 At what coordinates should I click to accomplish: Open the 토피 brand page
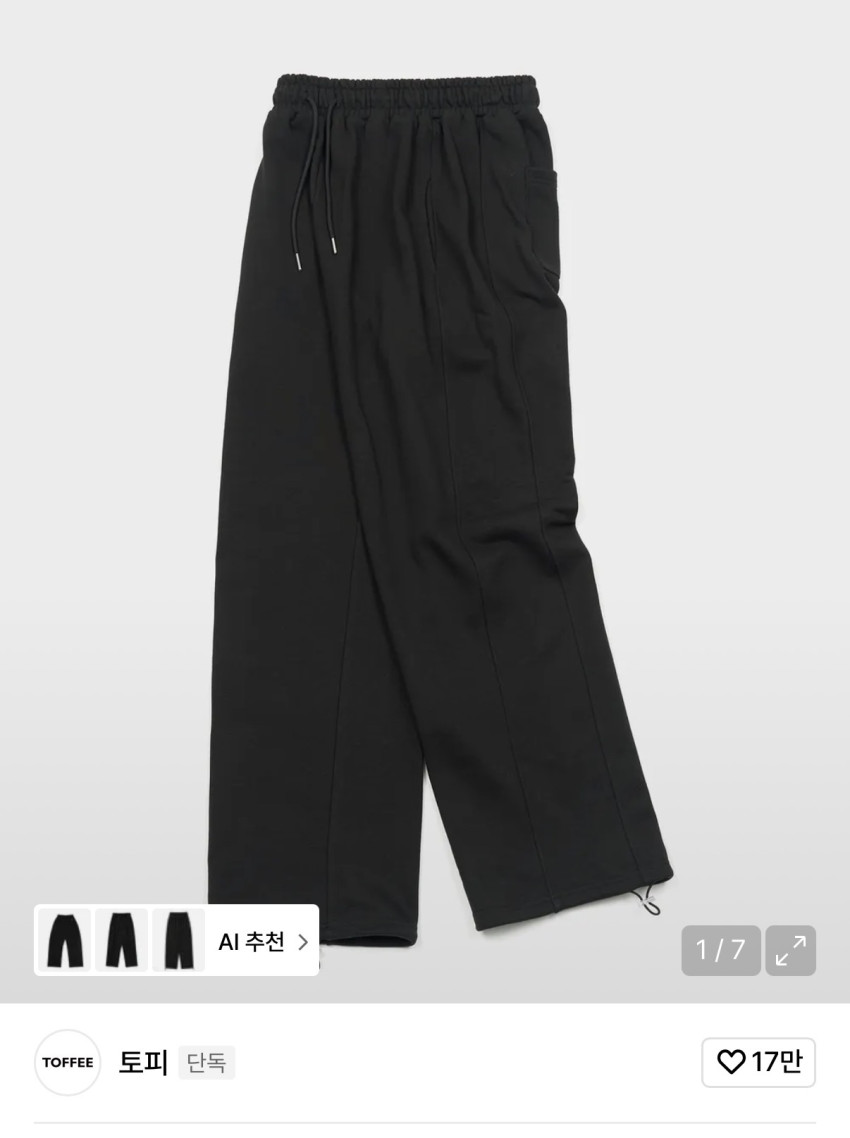pos(143,1062)
